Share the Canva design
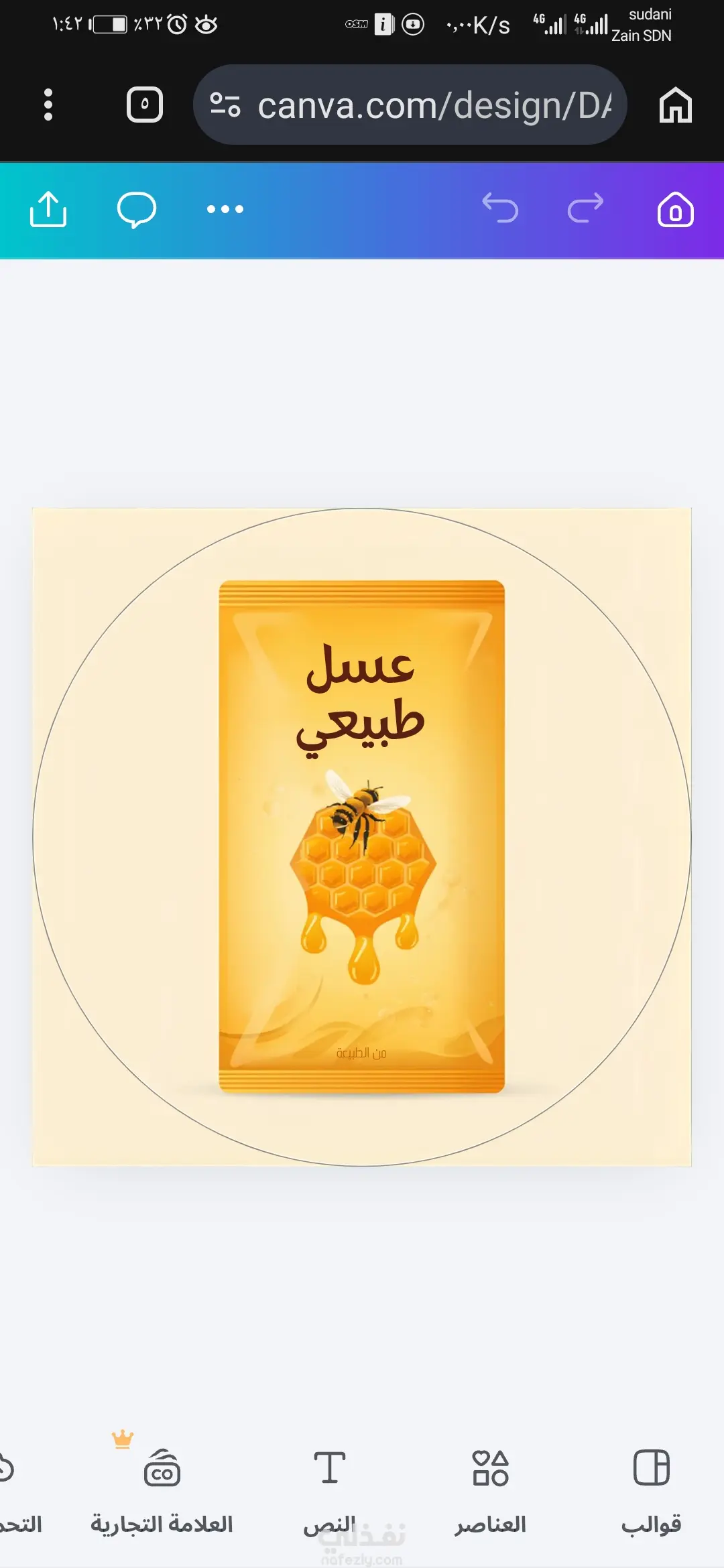The width and height of the screenshot is (724, 1568). (48, 210)
